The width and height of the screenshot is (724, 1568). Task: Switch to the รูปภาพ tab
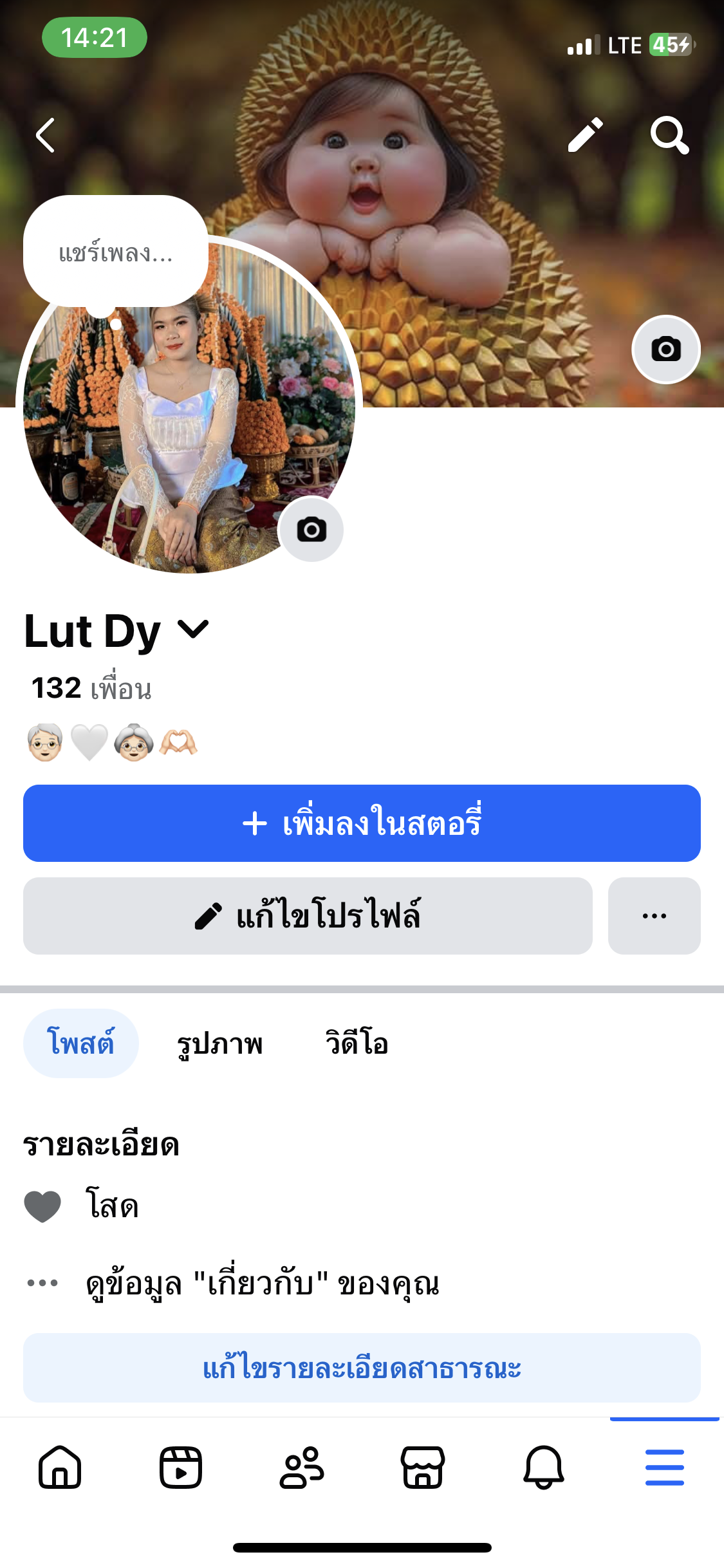click(220, 1043)
